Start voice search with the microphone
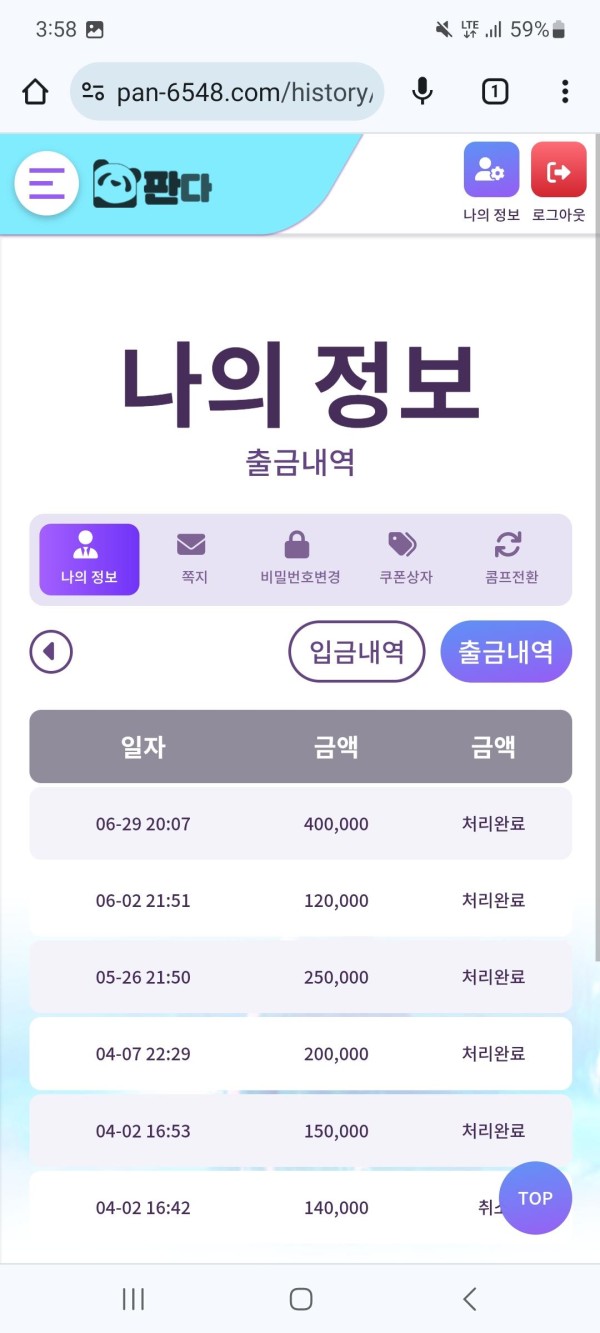Screen dimensions: 600x1333 423,92
